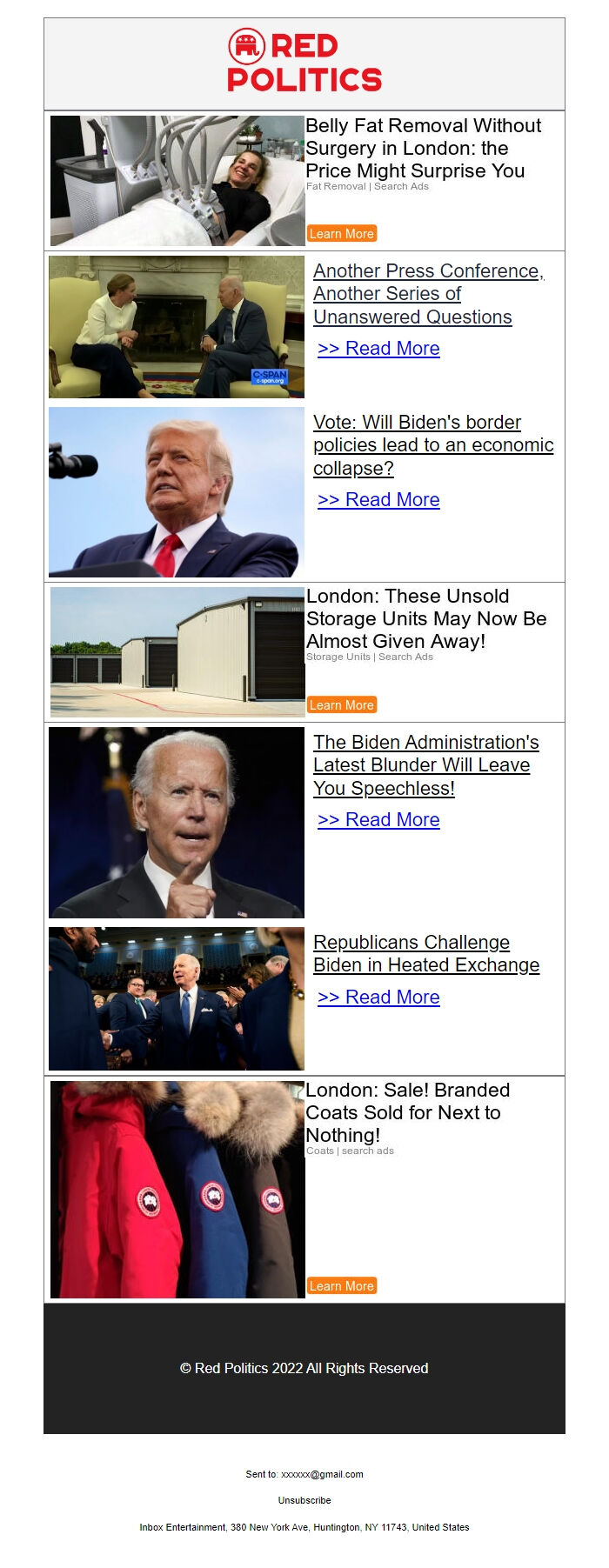
Task: Open the 'Another Press Conference' headline link
Action: click(428, 294)
